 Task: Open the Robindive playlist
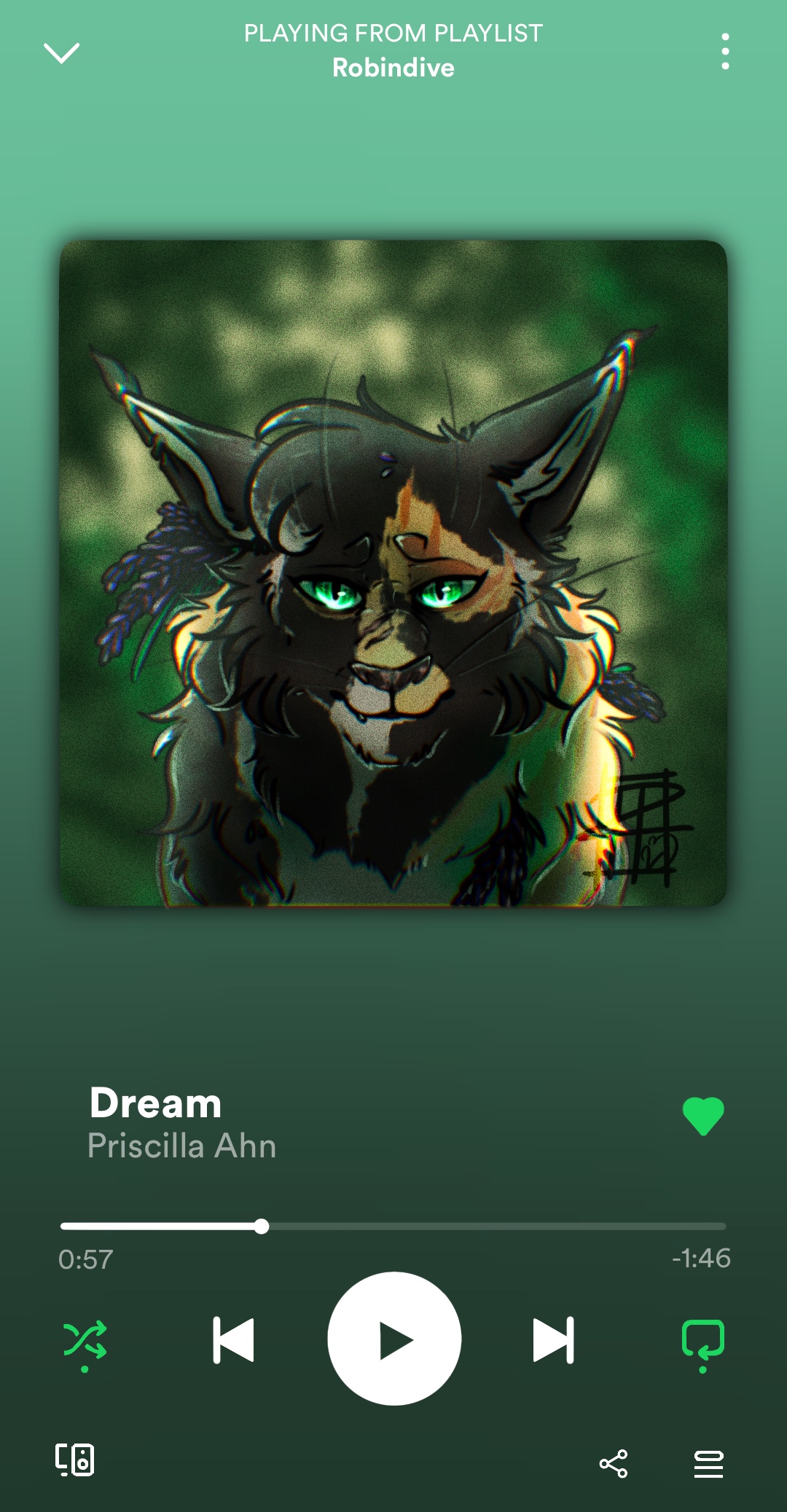[x=393, y=68]
